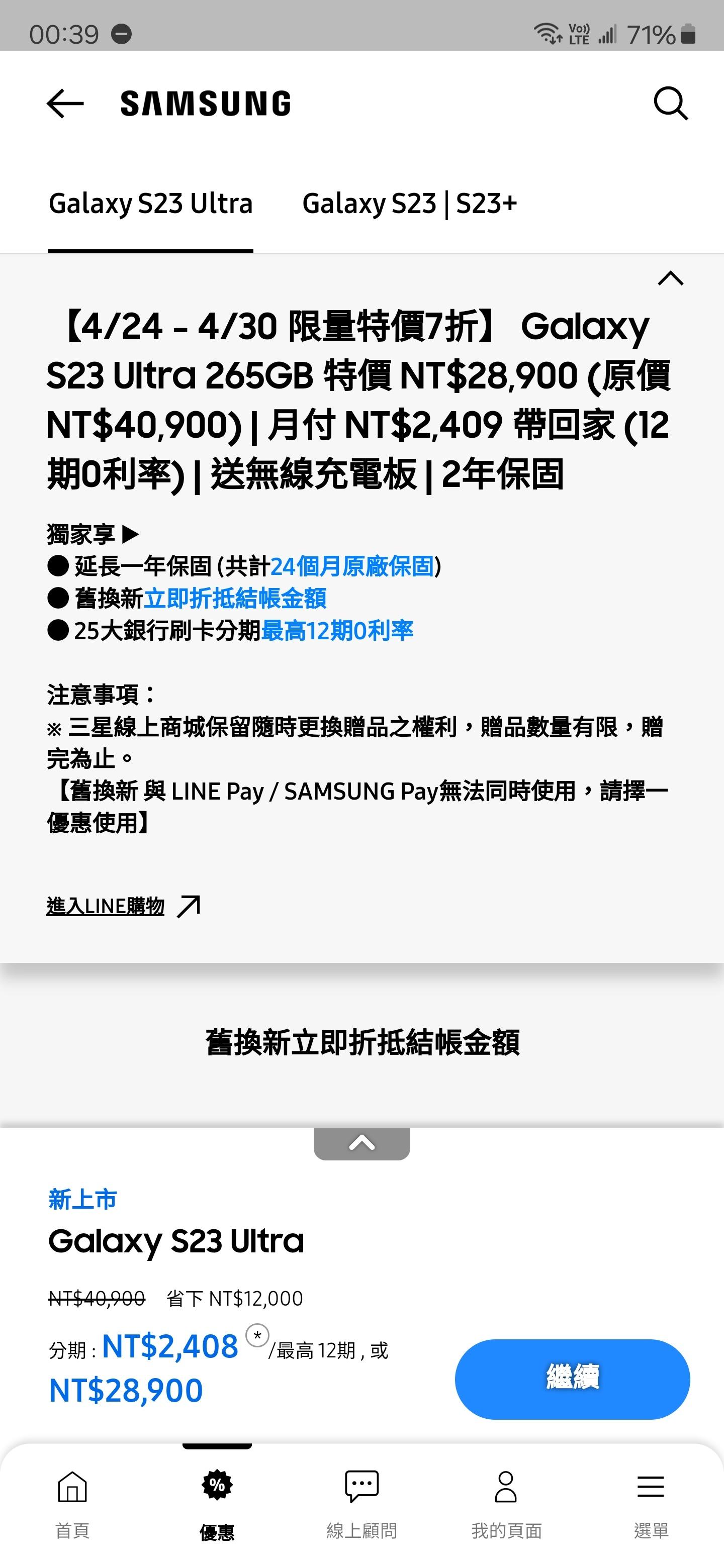This screenshot has height=1568, width=724.
Task: Select the Galaxy S23 Ultra tab
Action: (x=150, y=204)
